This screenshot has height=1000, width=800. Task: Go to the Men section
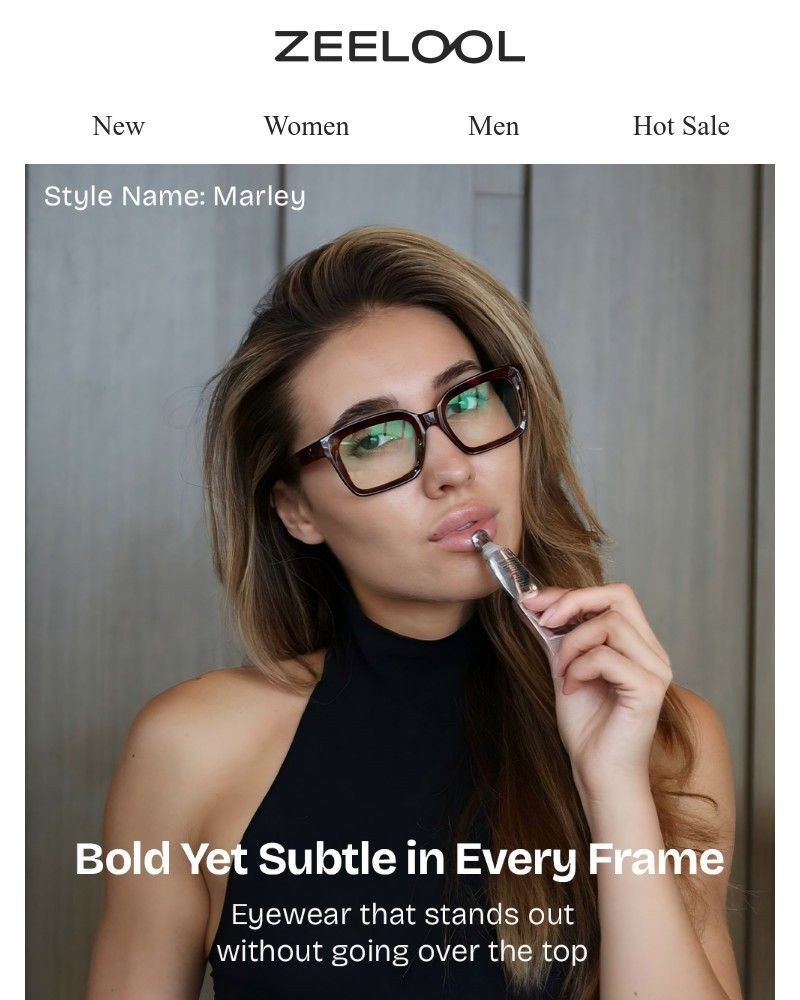pos(493,126)
